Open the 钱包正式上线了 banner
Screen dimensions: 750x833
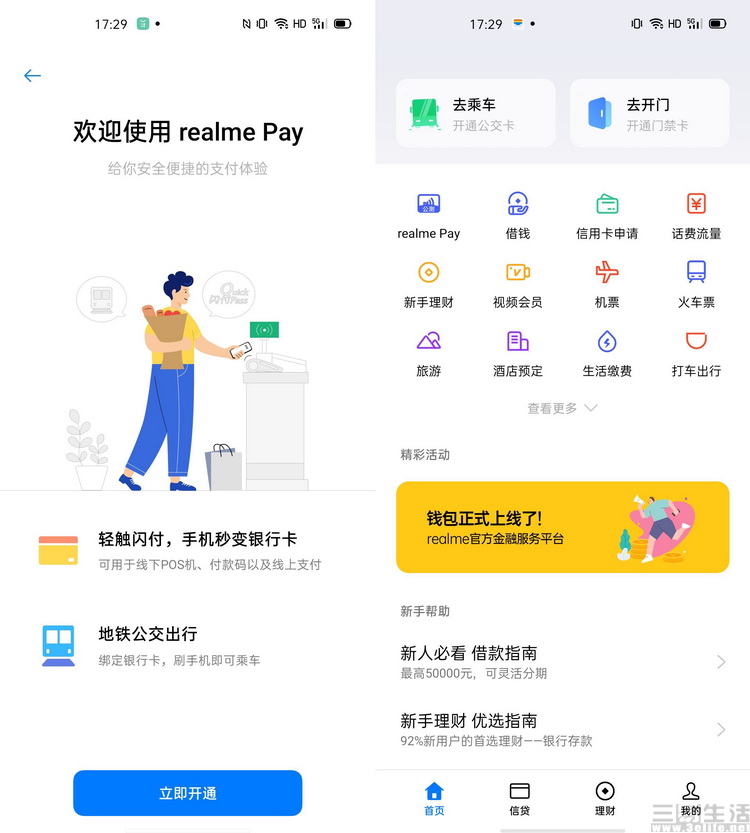pyautogui.click(x=562, y=527)
